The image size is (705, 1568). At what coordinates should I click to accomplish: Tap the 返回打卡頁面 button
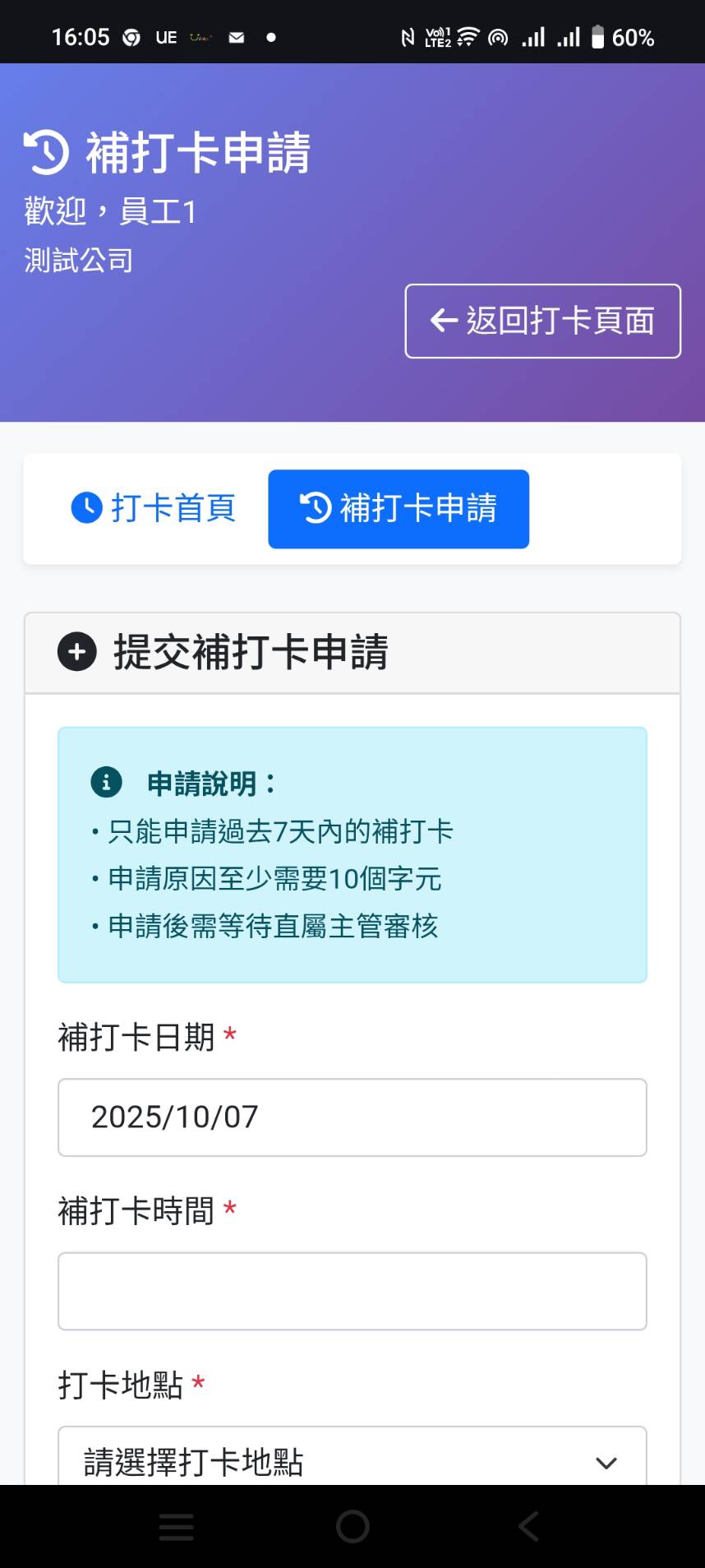[x=542, y=321]
